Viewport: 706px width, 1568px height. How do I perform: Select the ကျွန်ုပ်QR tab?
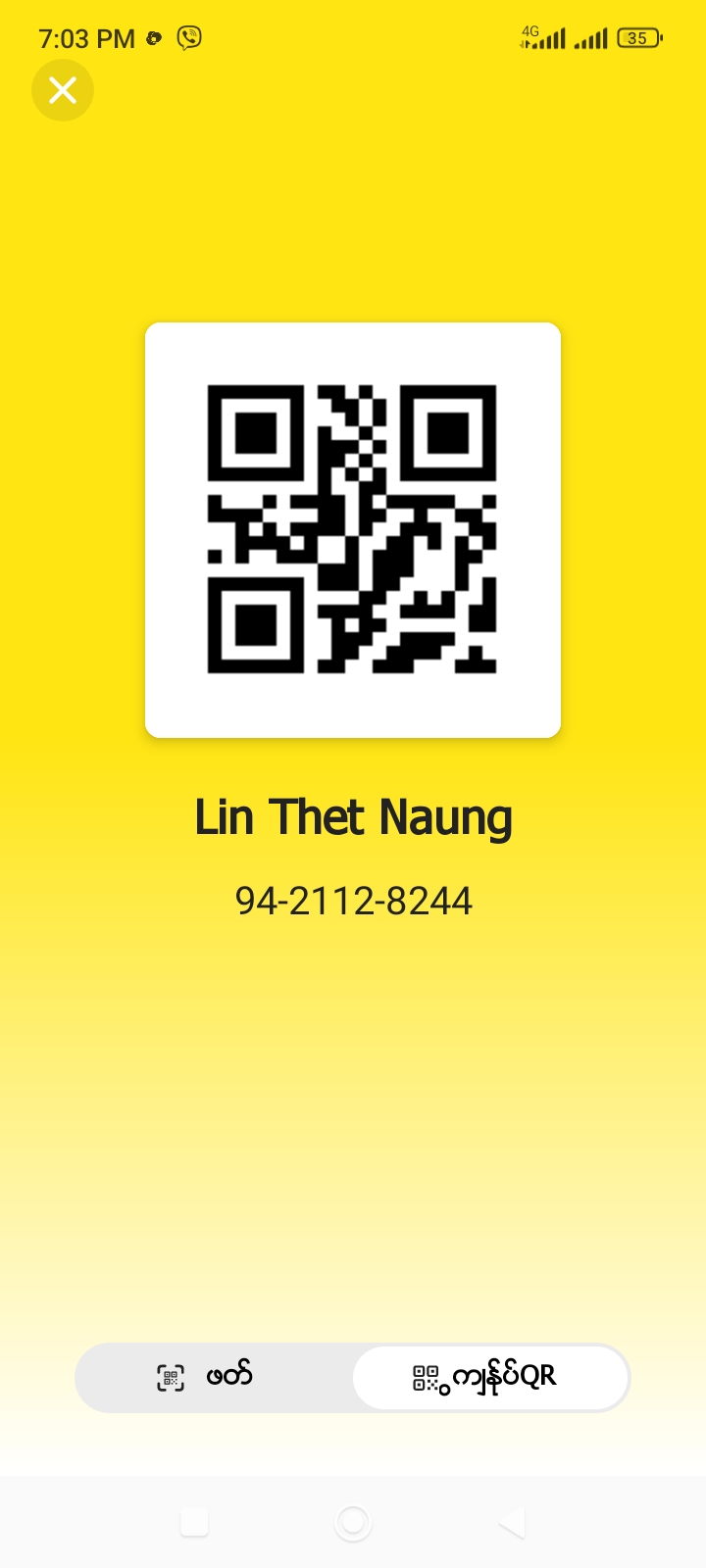point(489,1377)
